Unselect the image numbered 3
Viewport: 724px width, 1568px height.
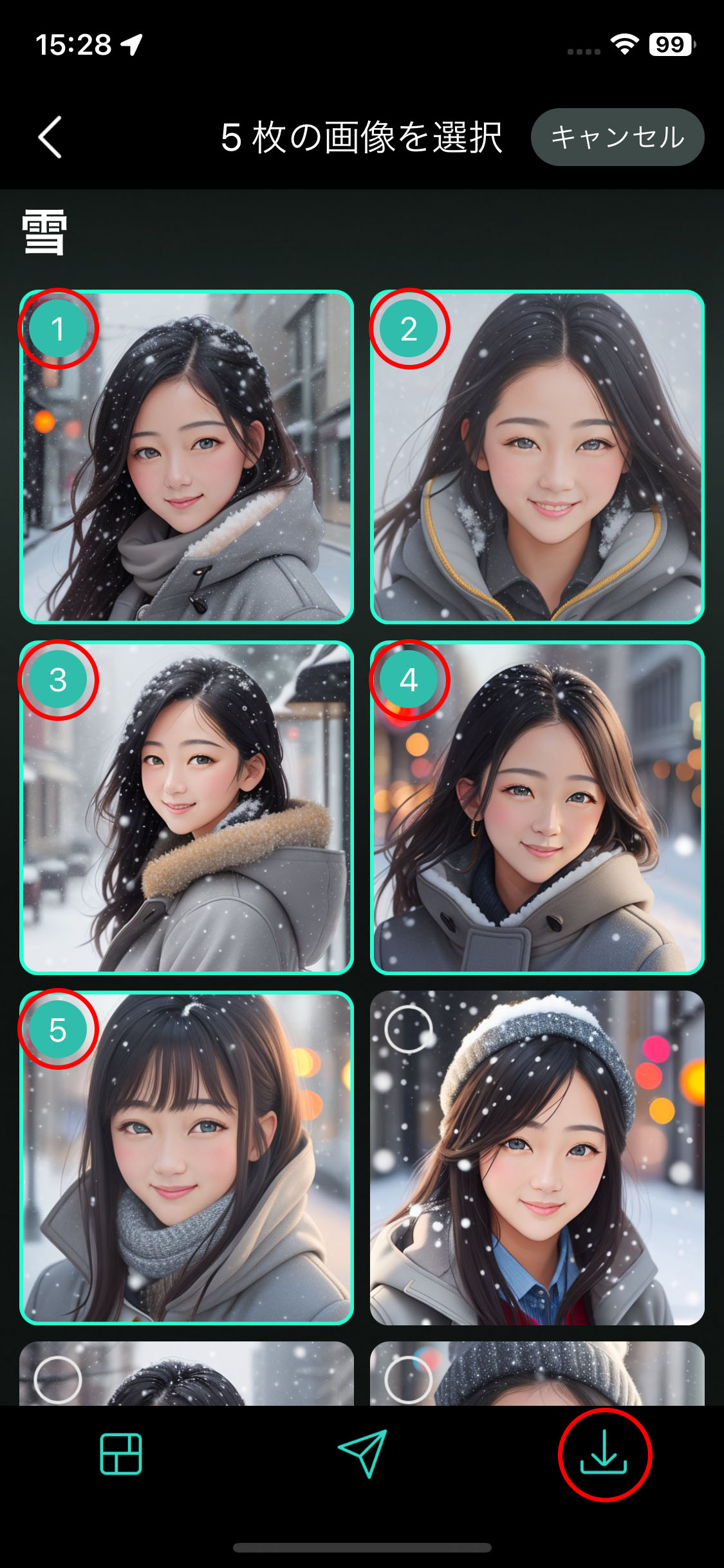(58, 680)
